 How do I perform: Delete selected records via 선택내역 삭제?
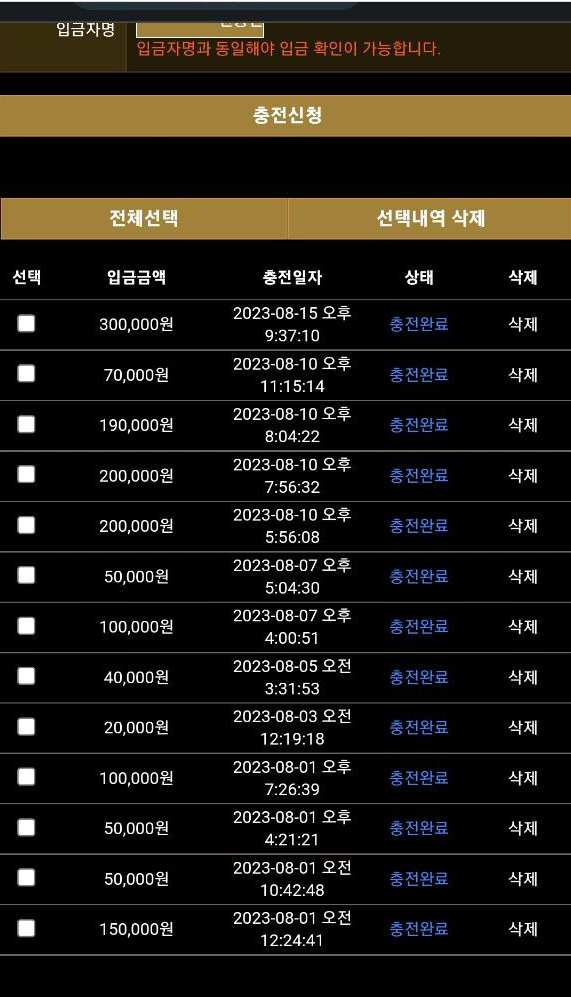pyautogui.click(x=430, y=219)
